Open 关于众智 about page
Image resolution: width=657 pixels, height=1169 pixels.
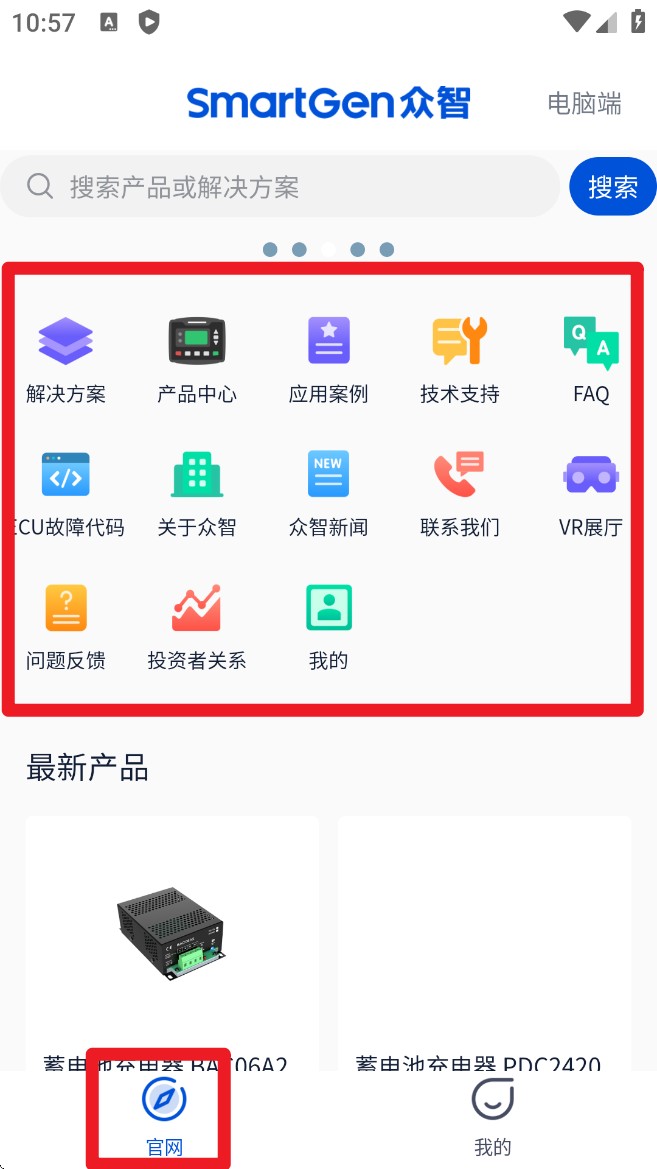tap(197, 492)
